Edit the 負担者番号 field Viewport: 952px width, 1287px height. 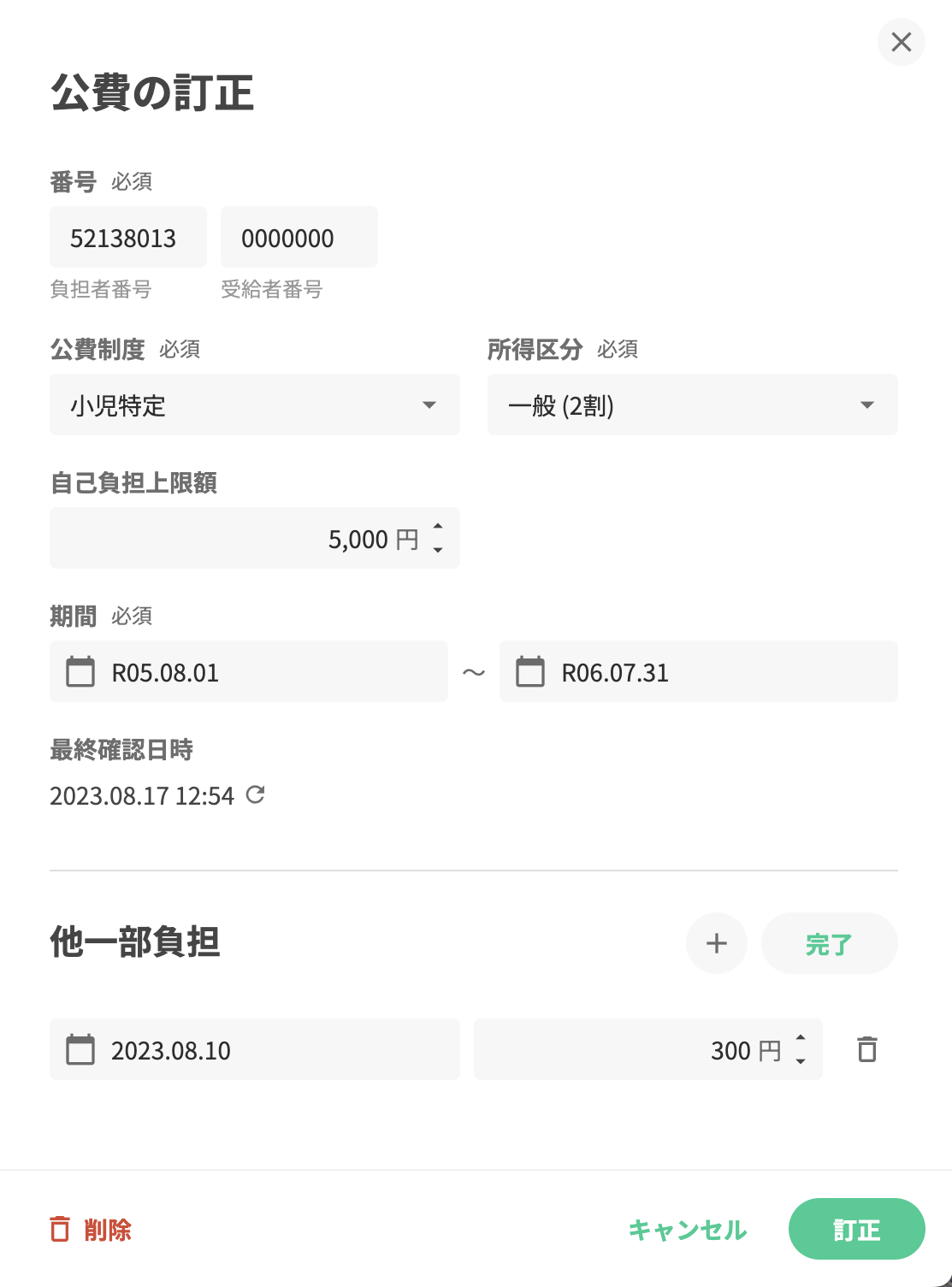pyautogui.click(x=127, y=238)
